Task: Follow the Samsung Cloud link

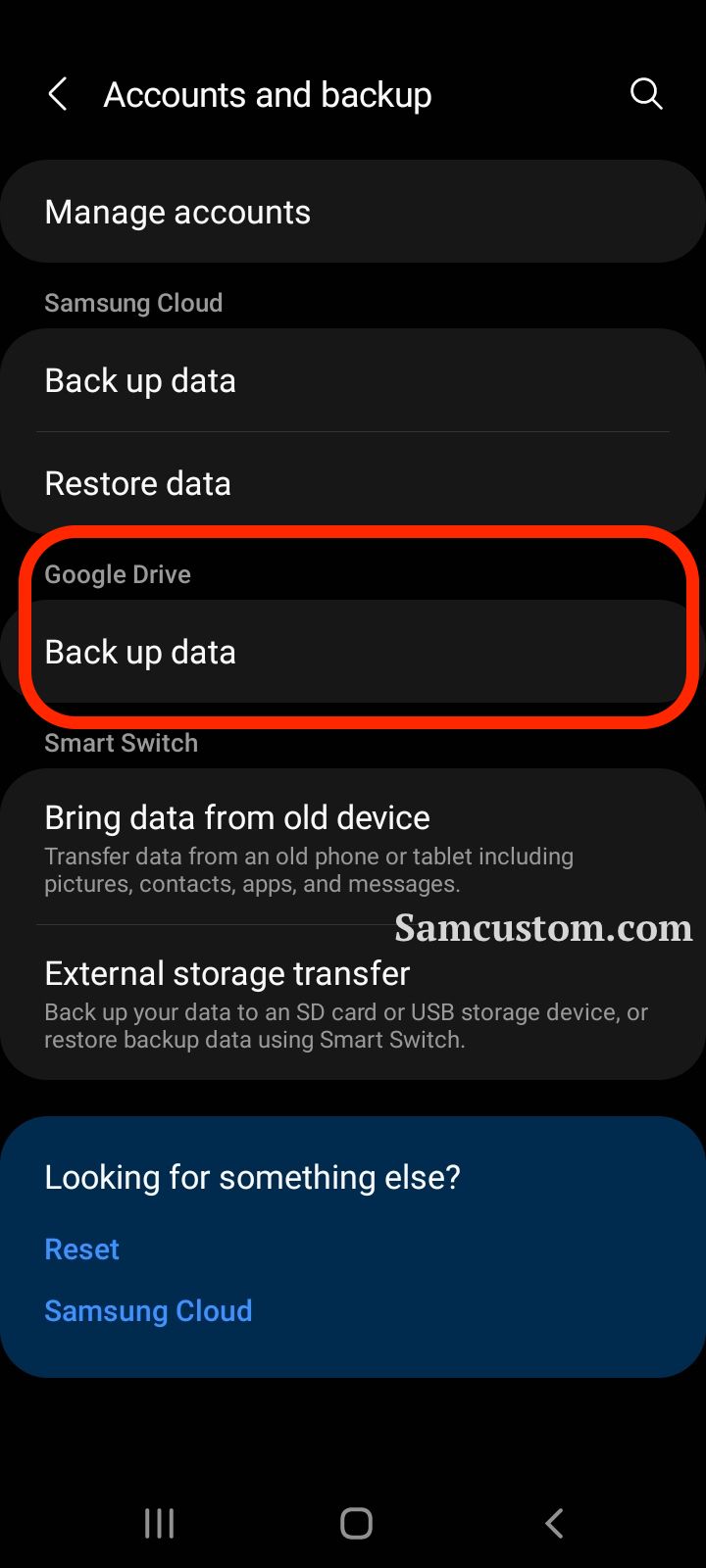Action: click(x=148, y=1310)
